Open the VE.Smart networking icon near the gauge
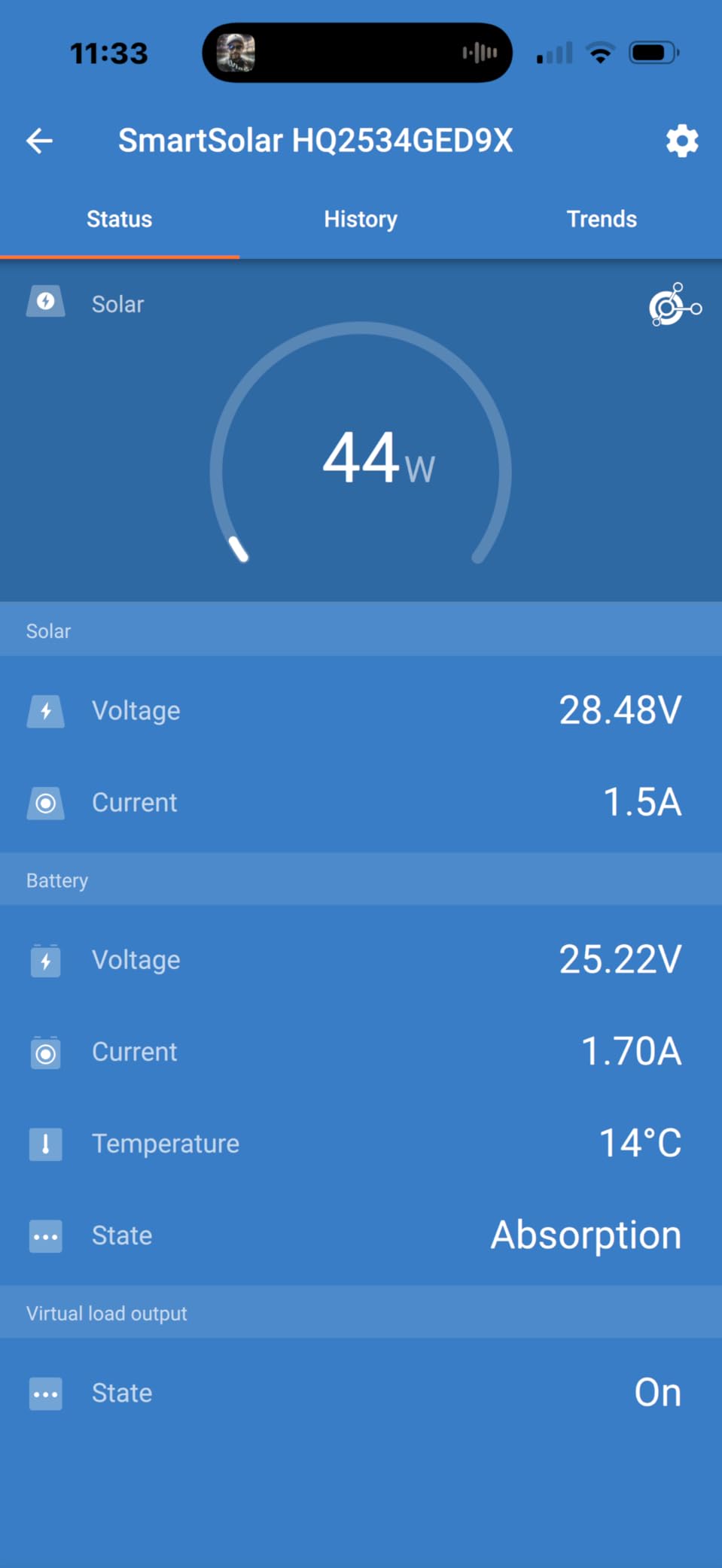722x1568 pixels. pyautogui.click(x=672, y=305)
